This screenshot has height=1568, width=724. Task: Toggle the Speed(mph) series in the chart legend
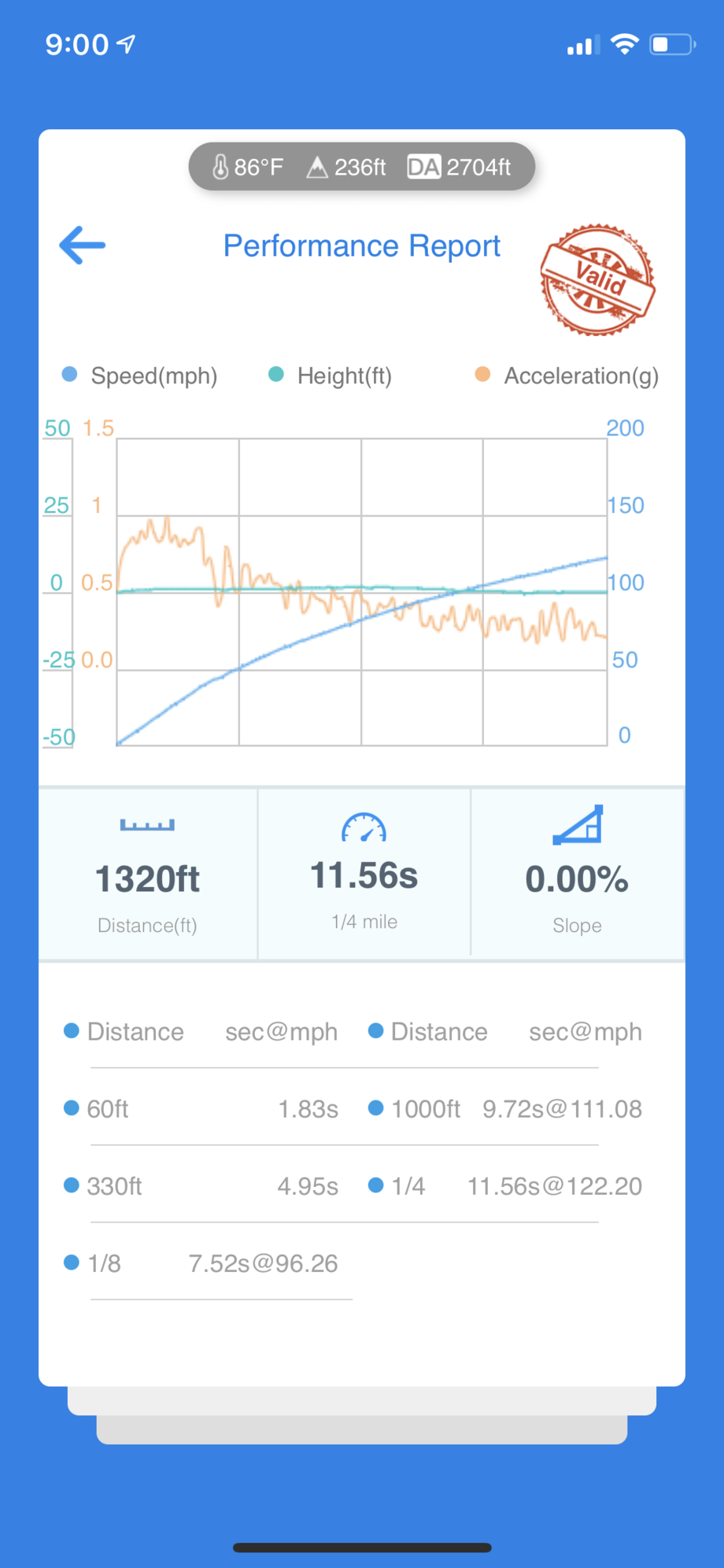click(x=140, y=375)
